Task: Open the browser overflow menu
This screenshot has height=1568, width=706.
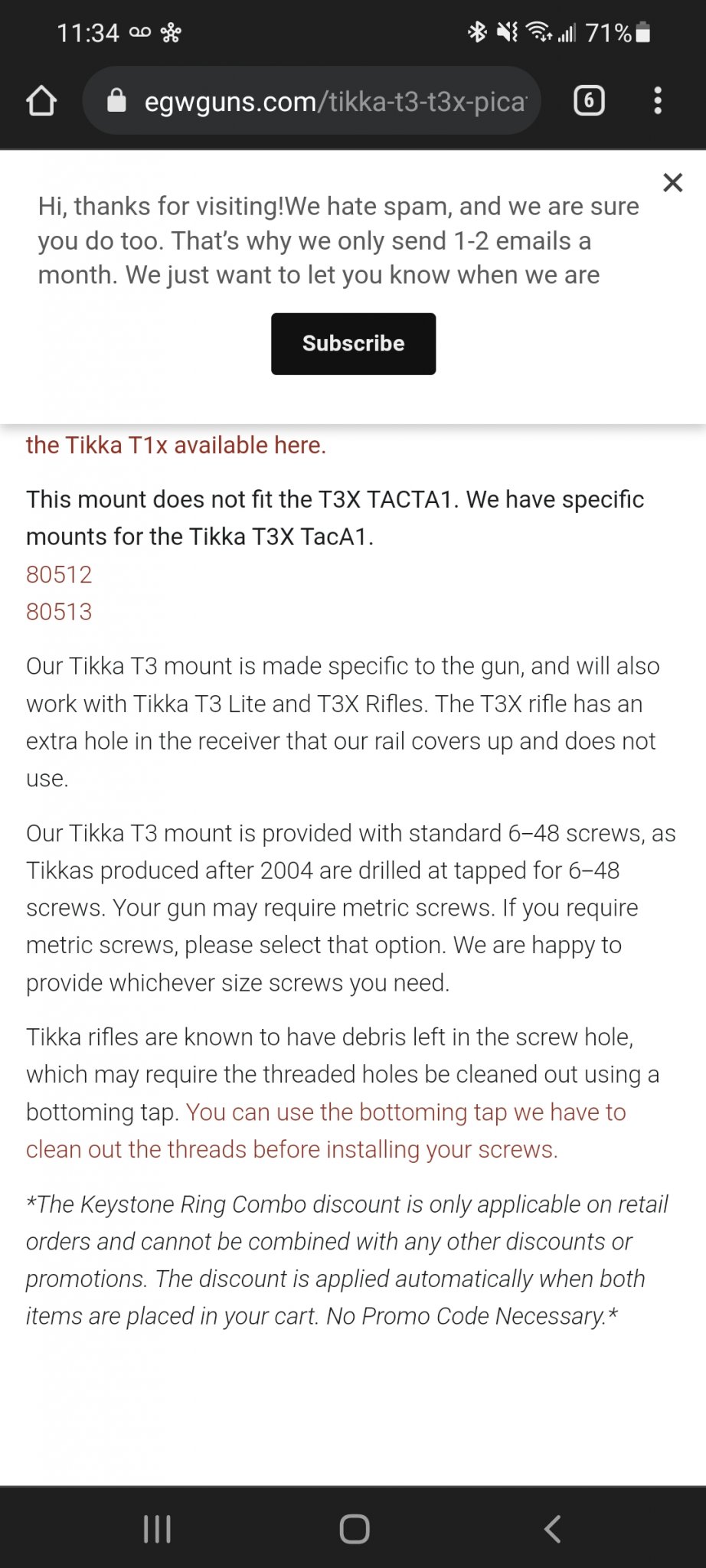Action: [658, 101]
